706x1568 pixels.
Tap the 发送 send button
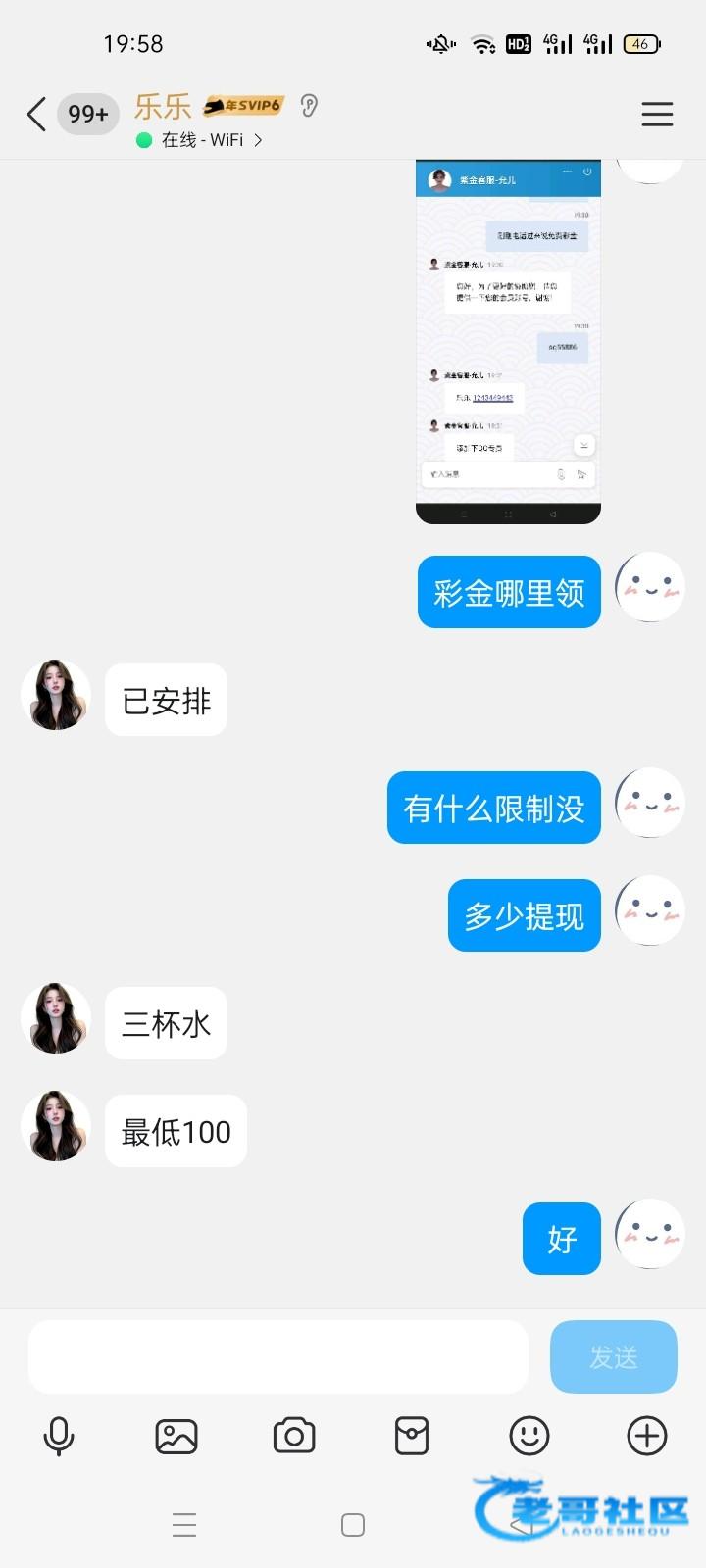tap(613, 1357)
